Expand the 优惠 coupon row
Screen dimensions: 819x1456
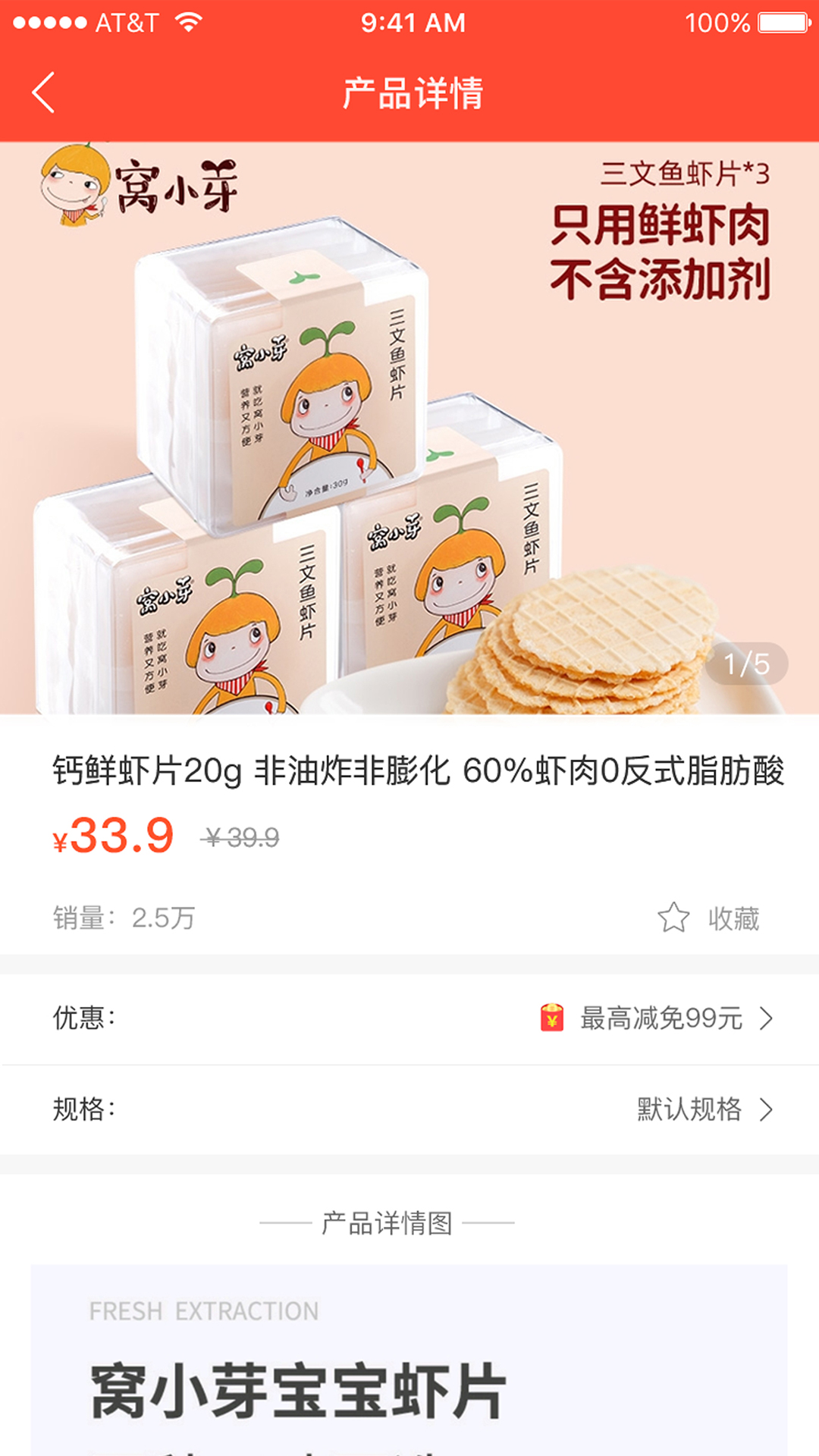409,1018
